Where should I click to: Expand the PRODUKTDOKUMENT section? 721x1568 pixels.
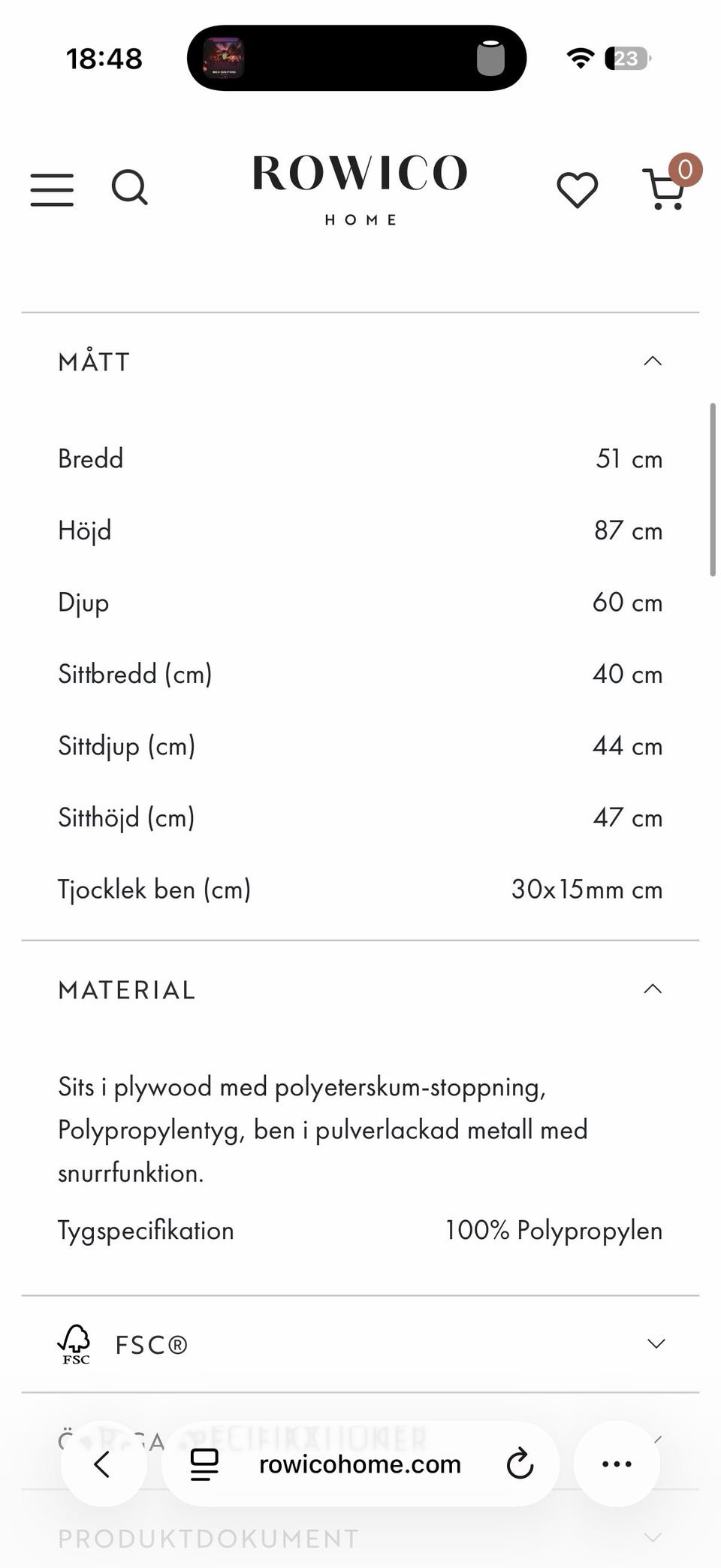pos(360,1538)
